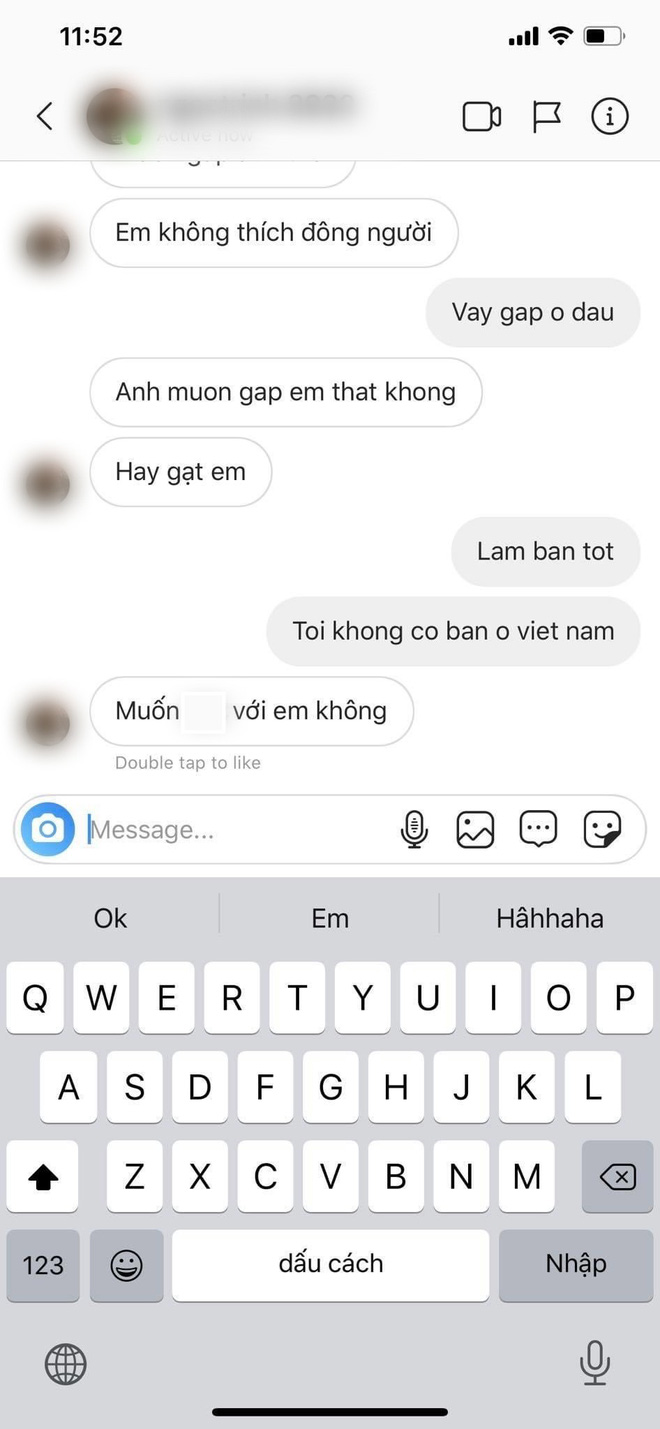Record a voice message
Image resolution: width=660 pixels, height=1429 pixels.
pos(414,829)
